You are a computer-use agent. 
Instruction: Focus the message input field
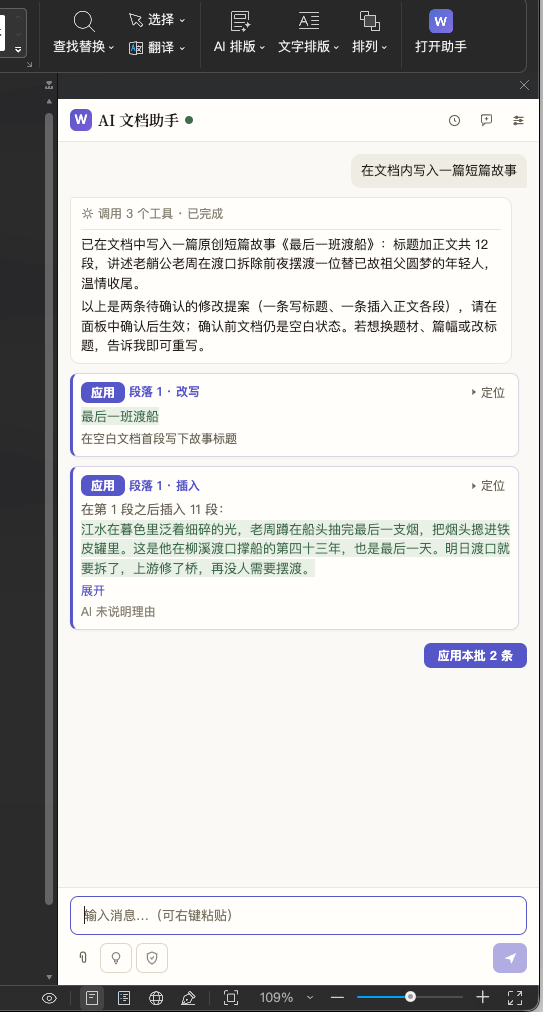pos(298,915)
